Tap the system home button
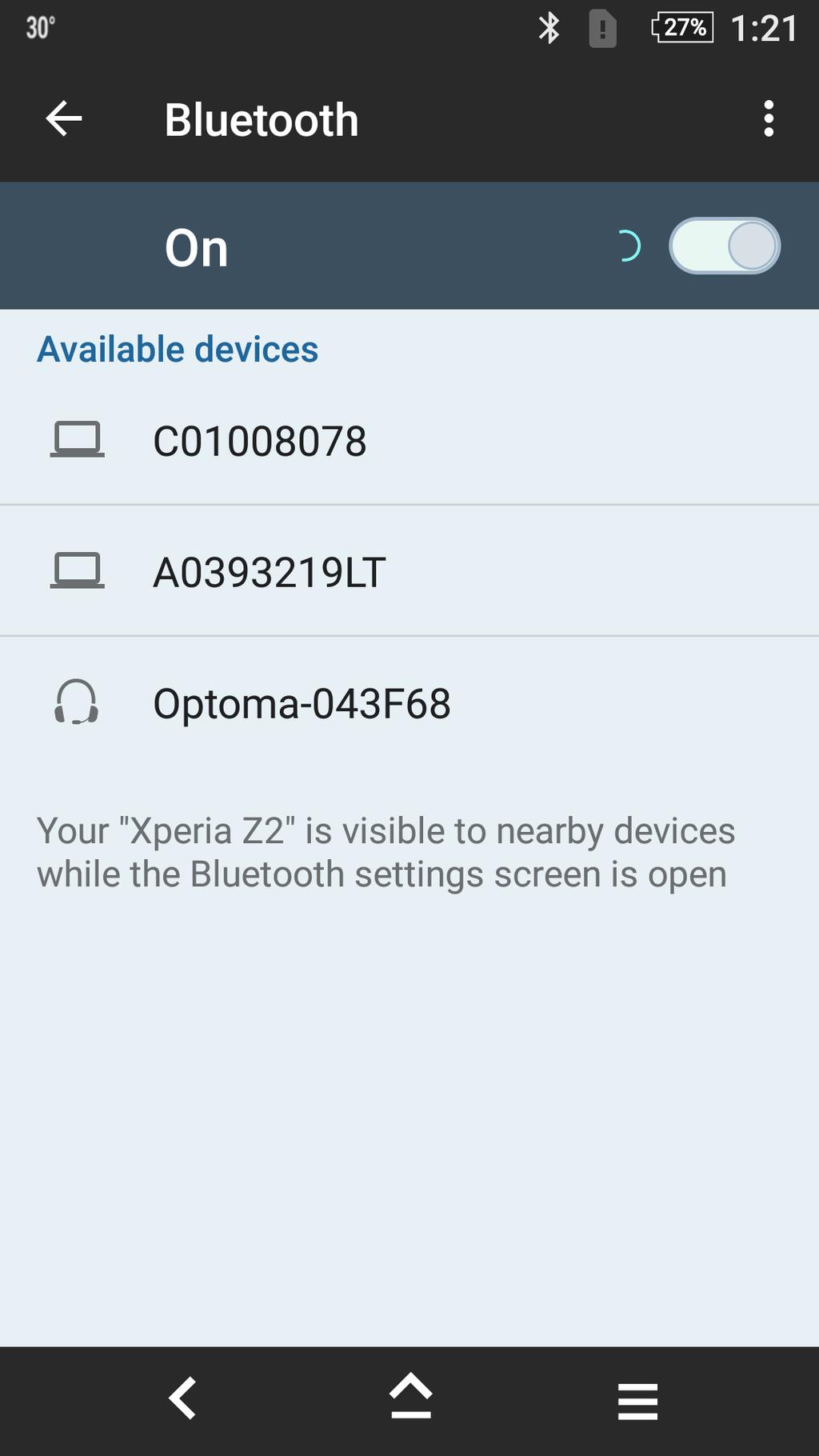The height and width of the screenshot is (1456, 819). tap(410, 1399)
